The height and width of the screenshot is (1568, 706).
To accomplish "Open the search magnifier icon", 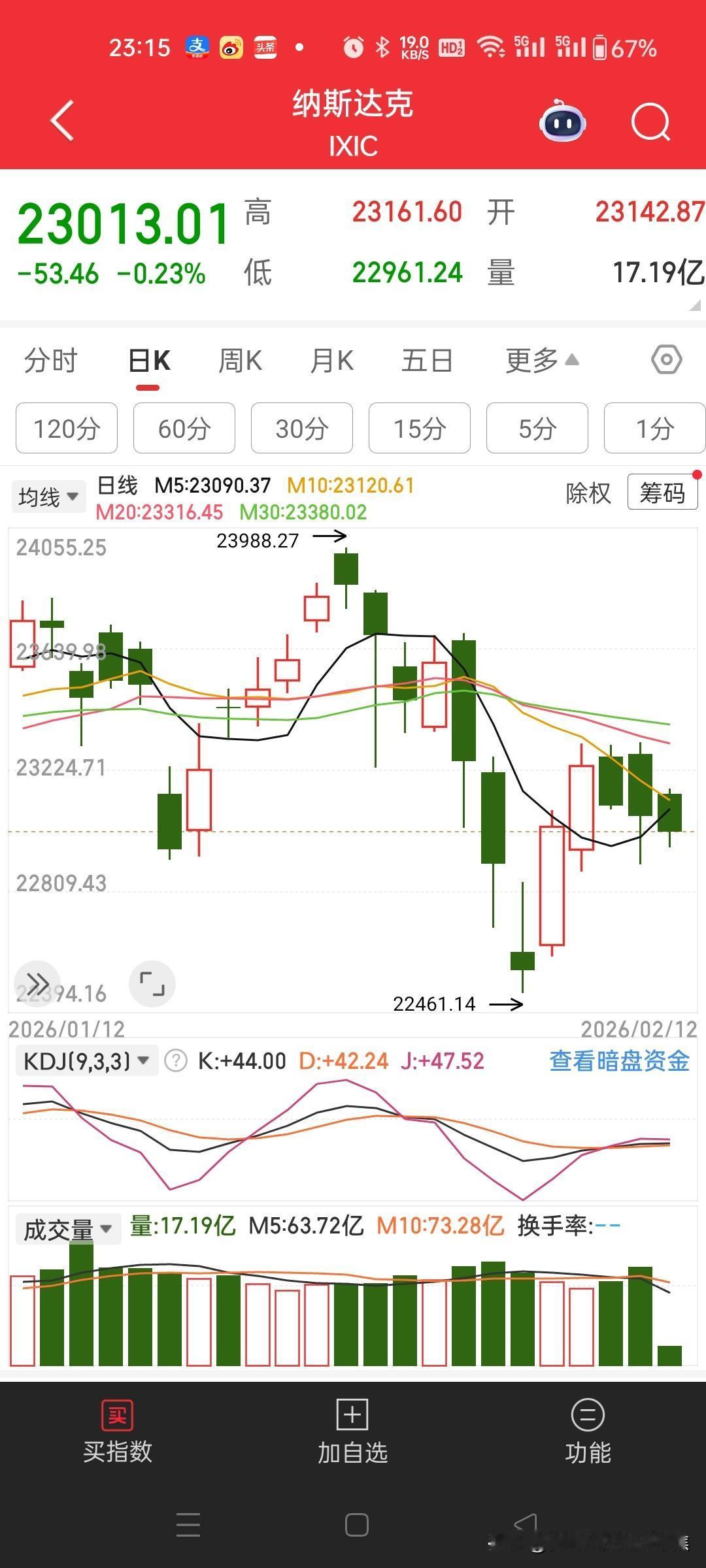I will 651,122.
